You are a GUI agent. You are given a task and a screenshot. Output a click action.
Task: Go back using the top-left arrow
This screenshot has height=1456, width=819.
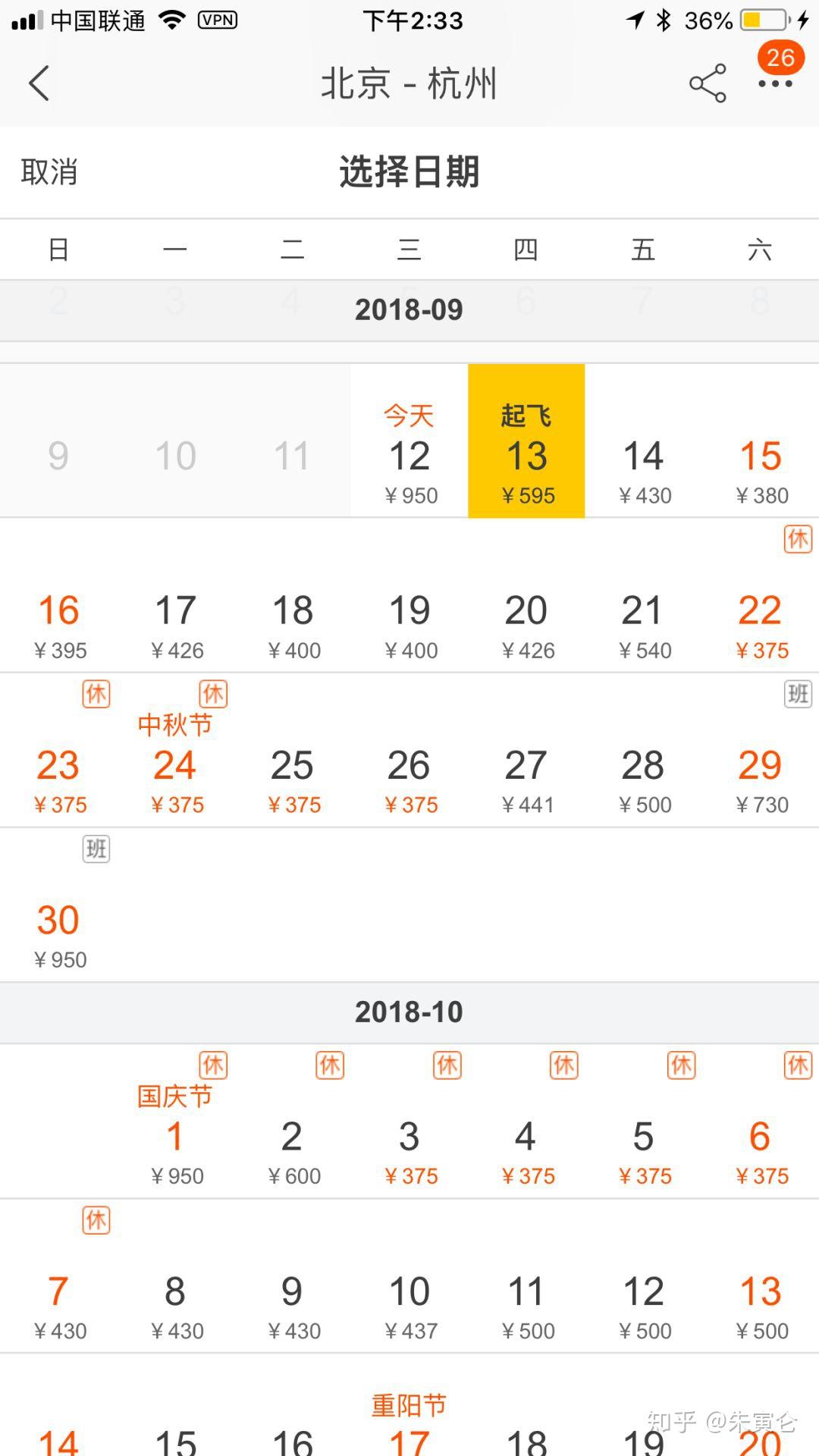coord(39,83)
